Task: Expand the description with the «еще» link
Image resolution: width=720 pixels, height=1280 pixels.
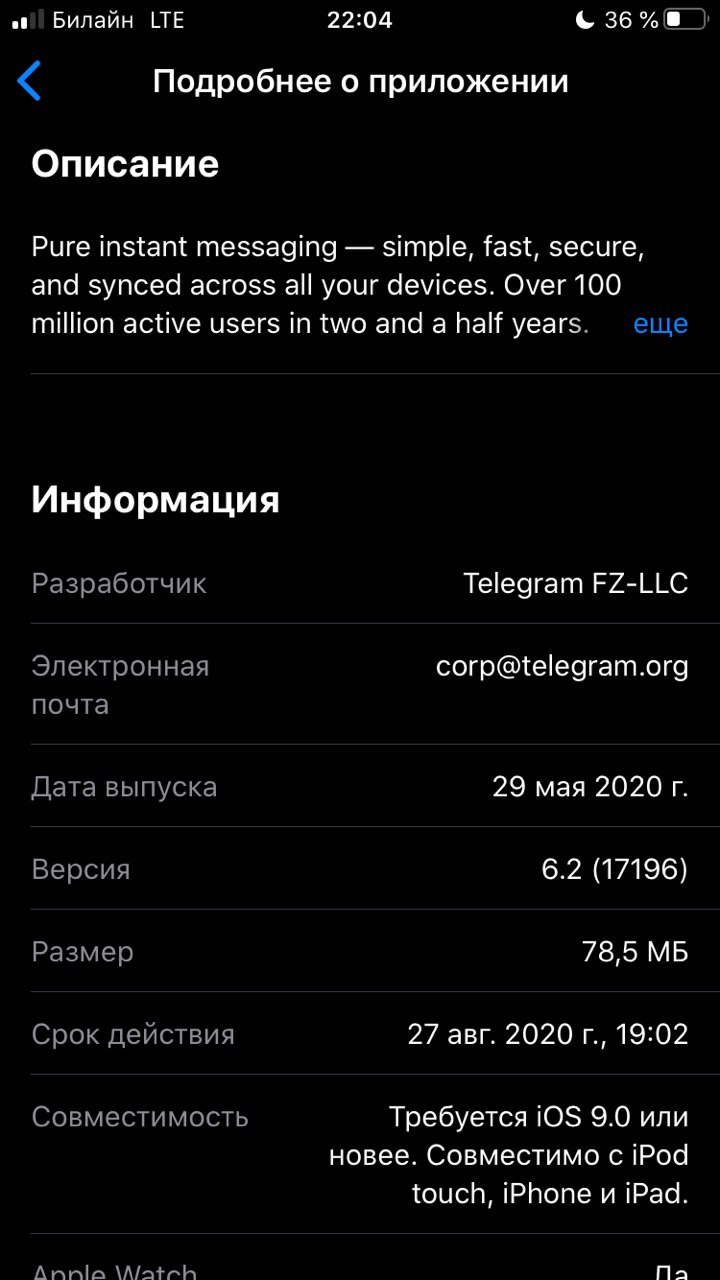Action: [x=660, y=324]
